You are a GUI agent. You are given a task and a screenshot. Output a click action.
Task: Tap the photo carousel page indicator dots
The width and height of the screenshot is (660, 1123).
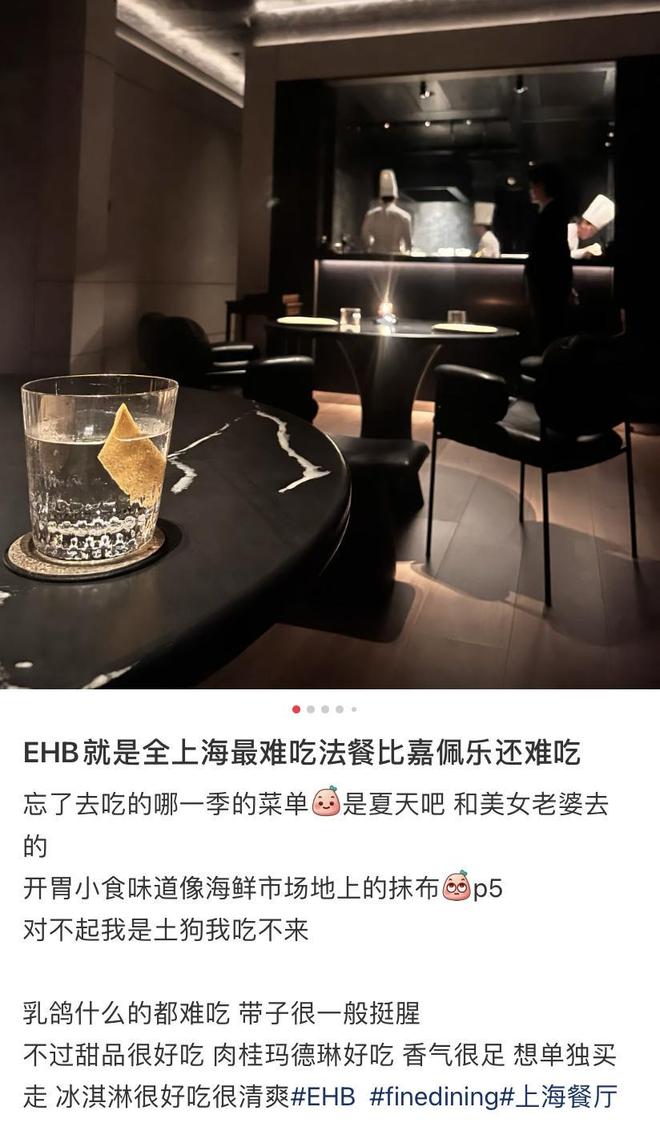[324, 709]
